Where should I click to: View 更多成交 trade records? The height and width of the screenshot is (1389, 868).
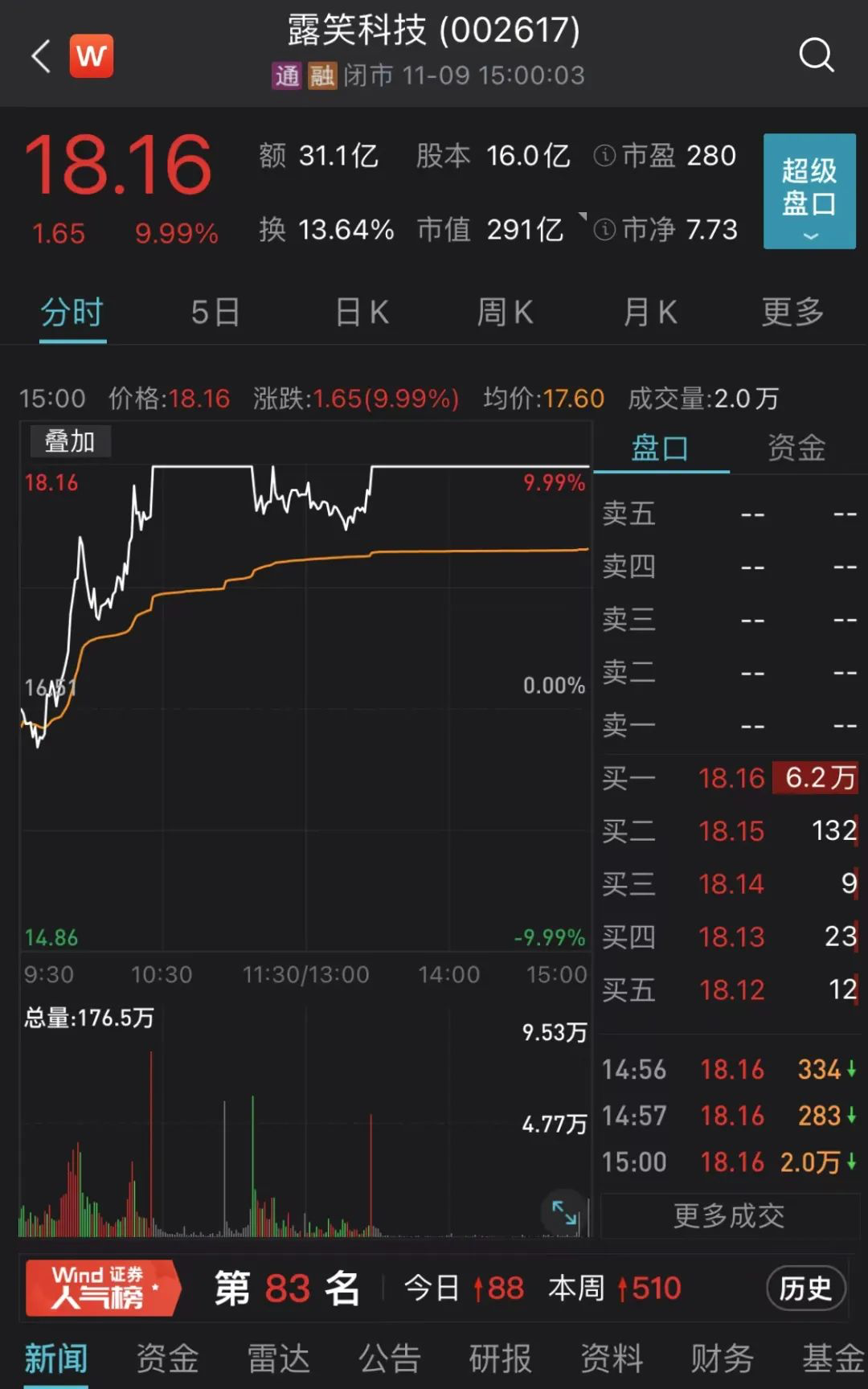pyautogui.click(x=729, y=1215)
